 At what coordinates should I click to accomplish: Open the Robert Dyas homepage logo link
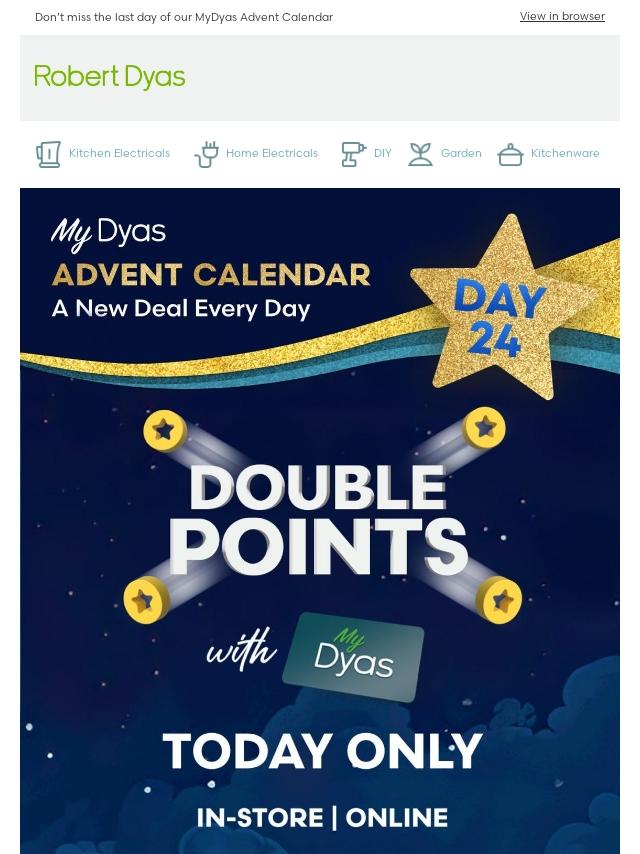110,78
